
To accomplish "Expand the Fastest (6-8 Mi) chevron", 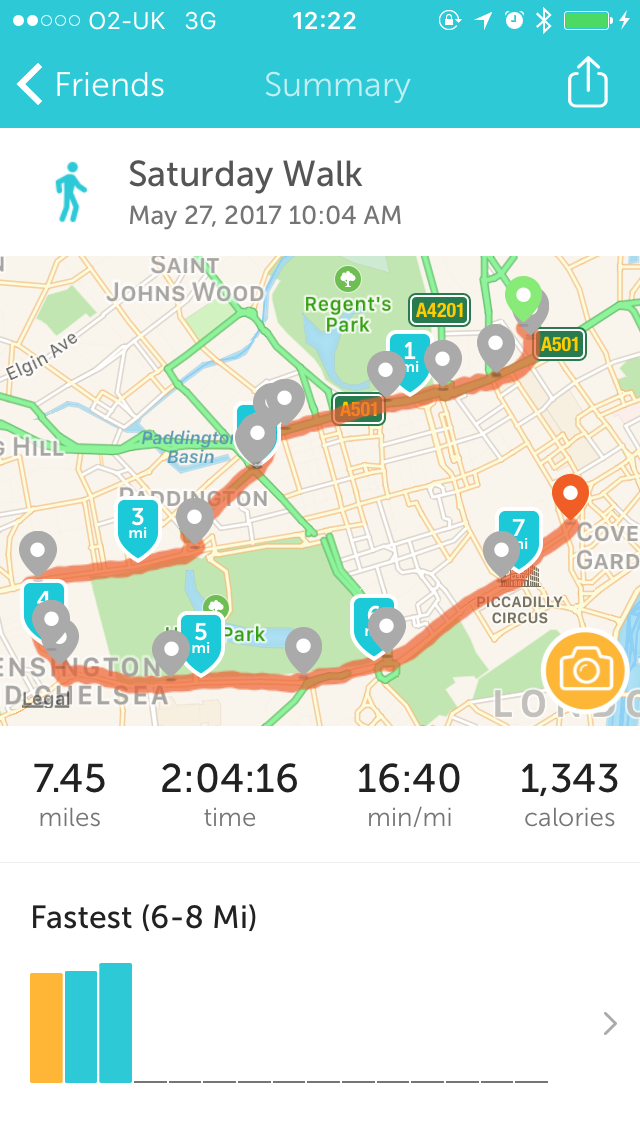I will click(610, 1024).
